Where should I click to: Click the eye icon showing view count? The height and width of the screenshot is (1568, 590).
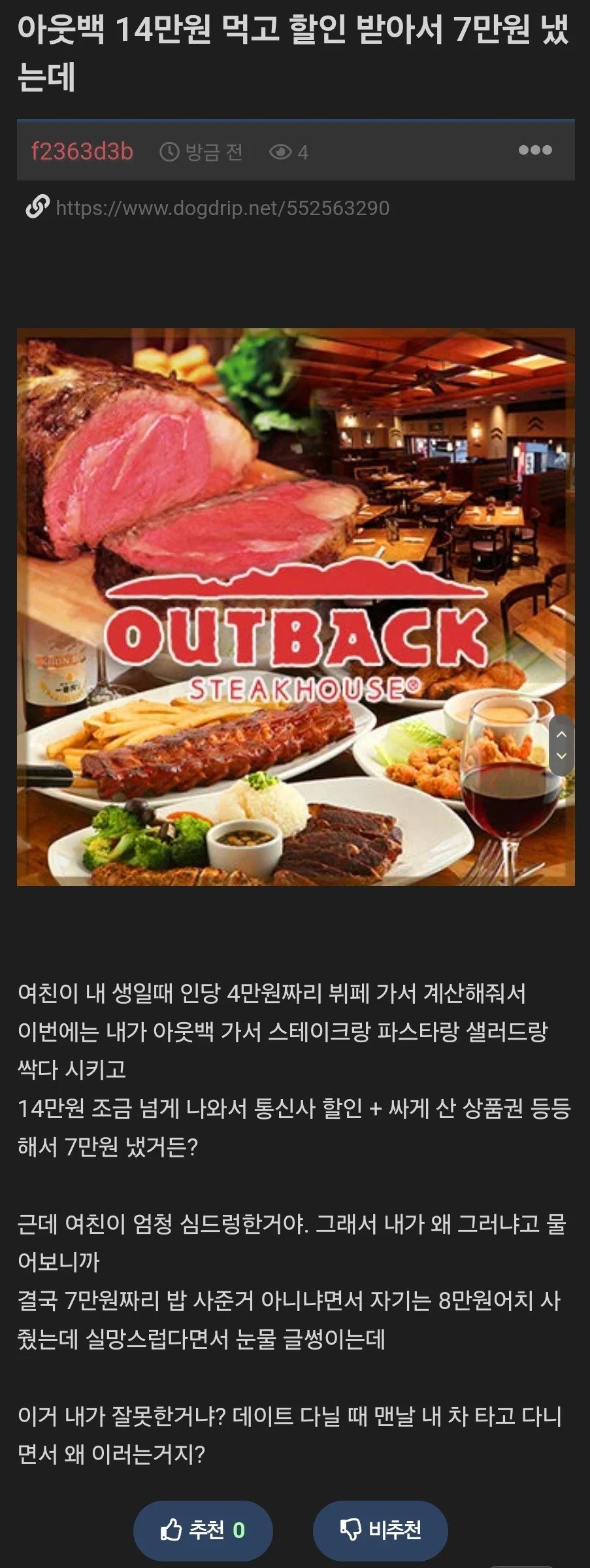tap(280, 152)
